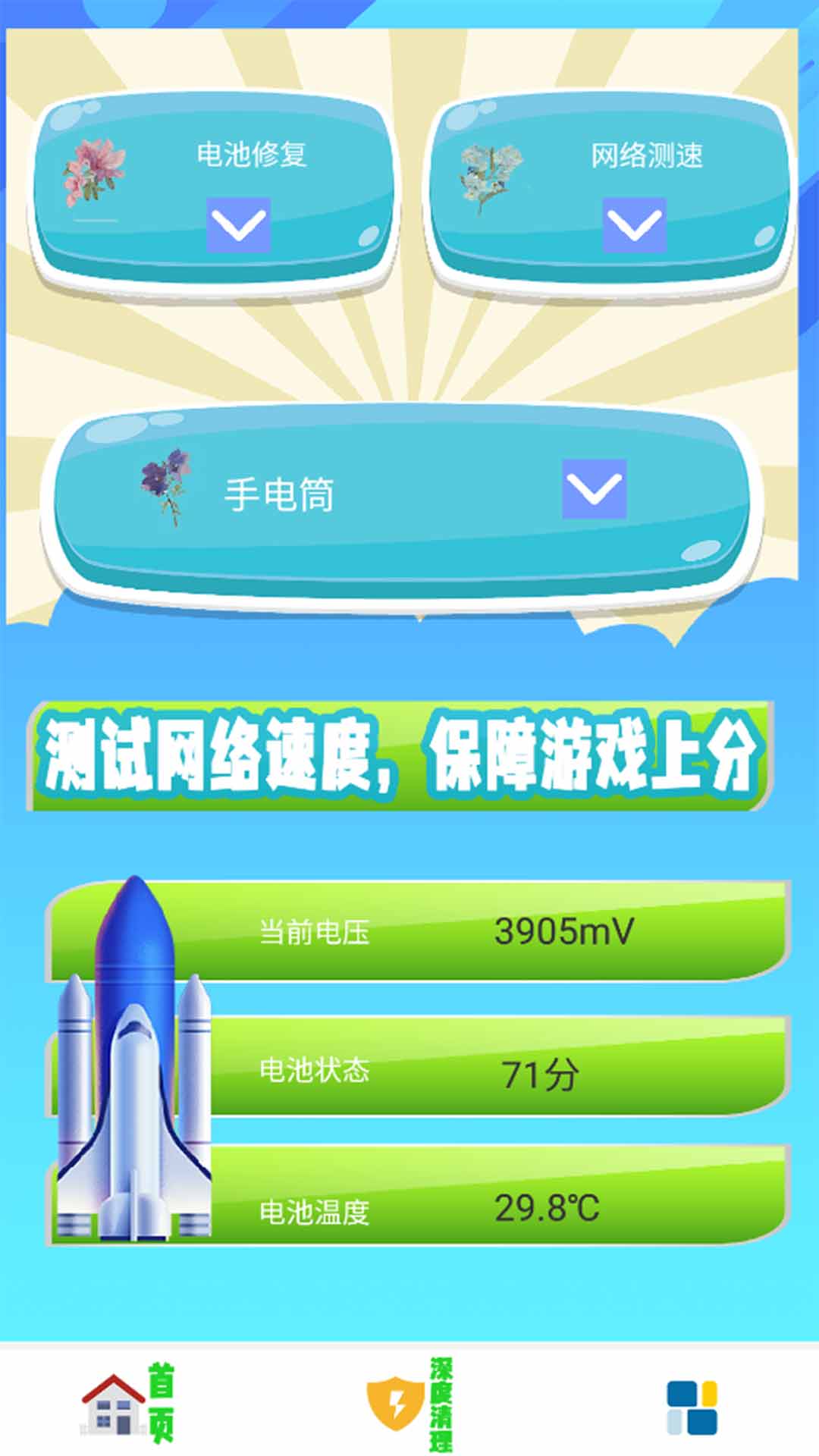
Task: Switch to the 首页 home tab
Action: click(x=129, y=1403)
